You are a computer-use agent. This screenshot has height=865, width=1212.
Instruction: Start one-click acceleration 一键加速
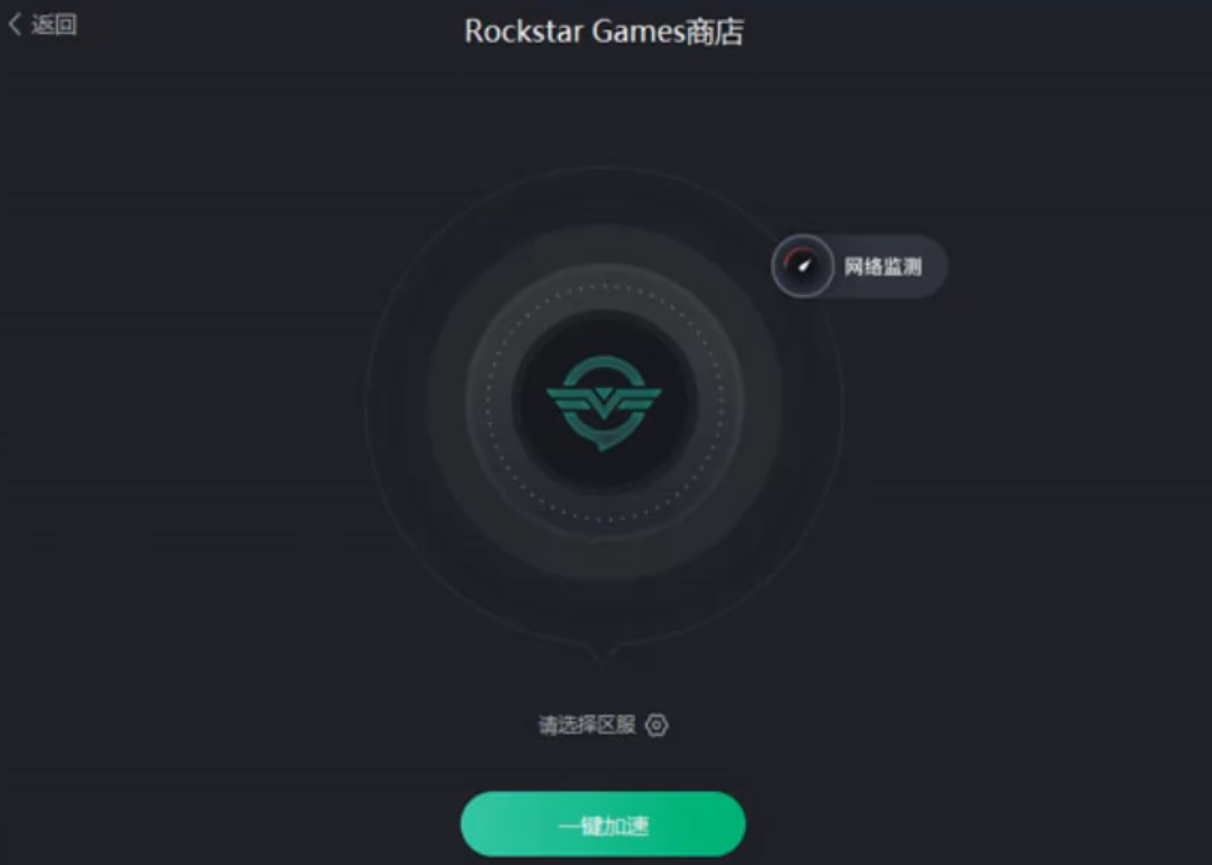[603, 824]
